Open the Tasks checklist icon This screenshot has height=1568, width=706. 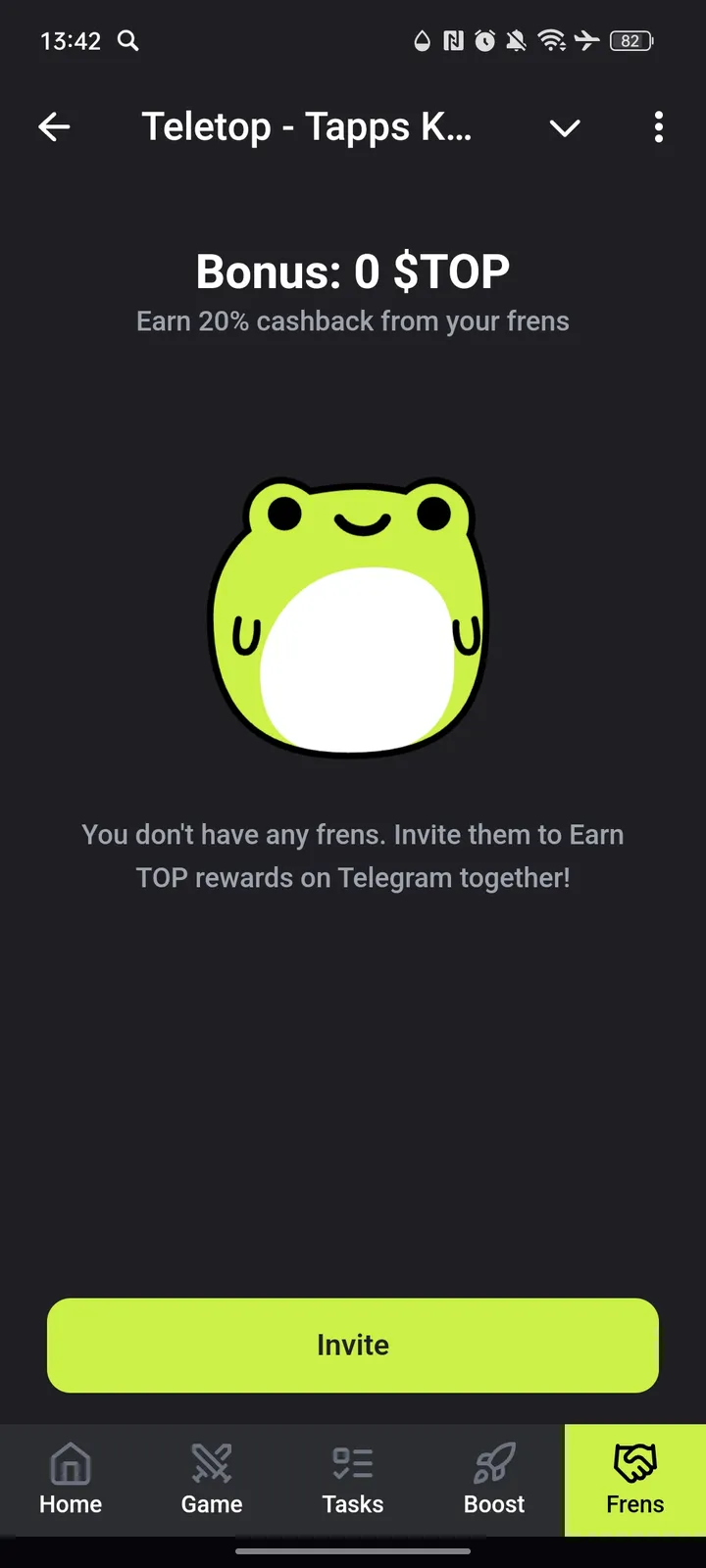352,1464
